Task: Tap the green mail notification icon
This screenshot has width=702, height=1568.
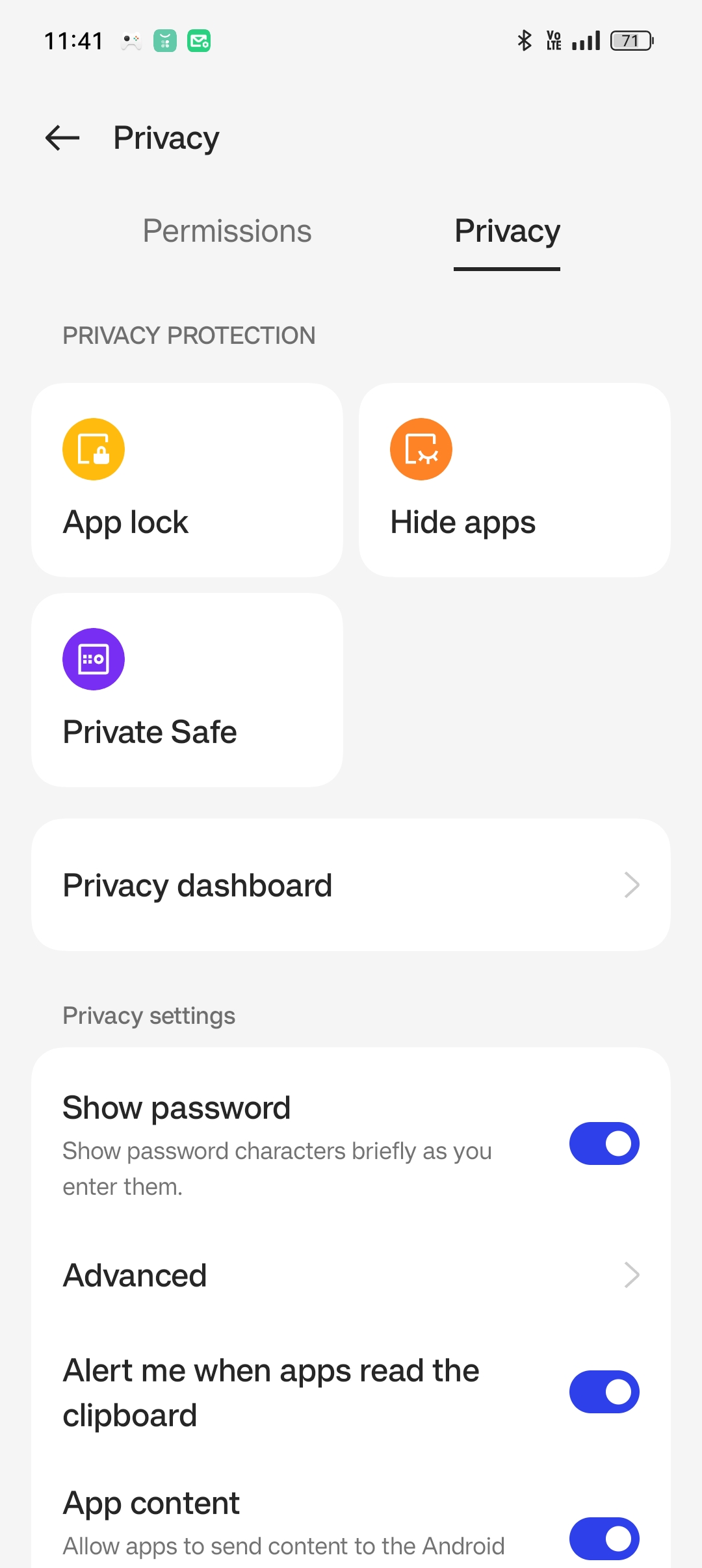Action: [200, 40]
